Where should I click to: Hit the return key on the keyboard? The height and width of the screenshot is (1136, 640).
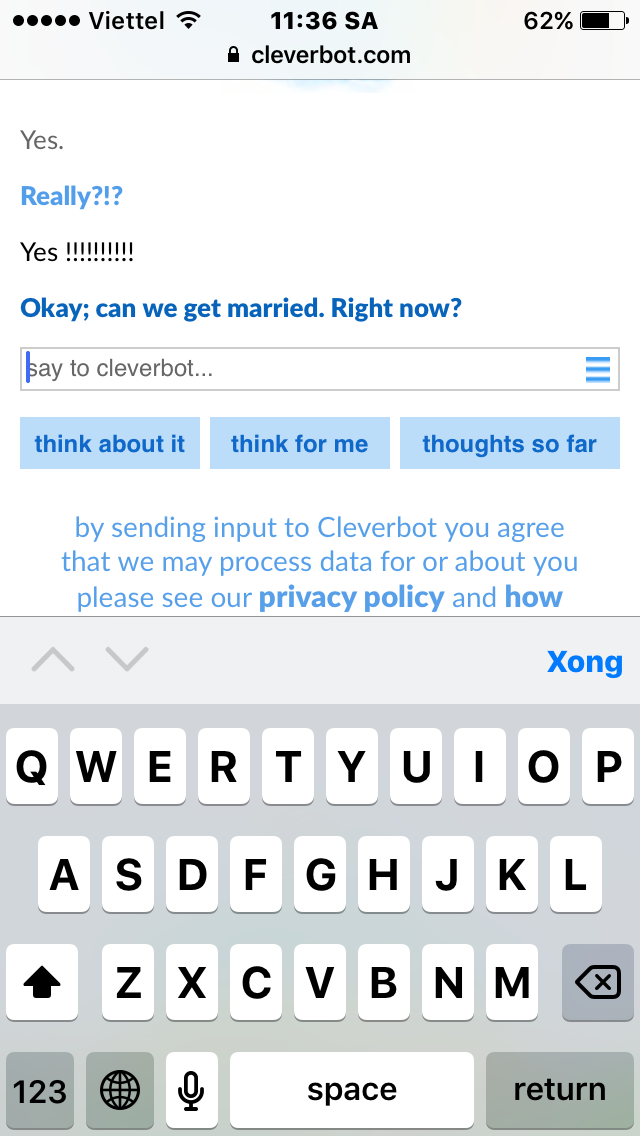click(560, 1090)
